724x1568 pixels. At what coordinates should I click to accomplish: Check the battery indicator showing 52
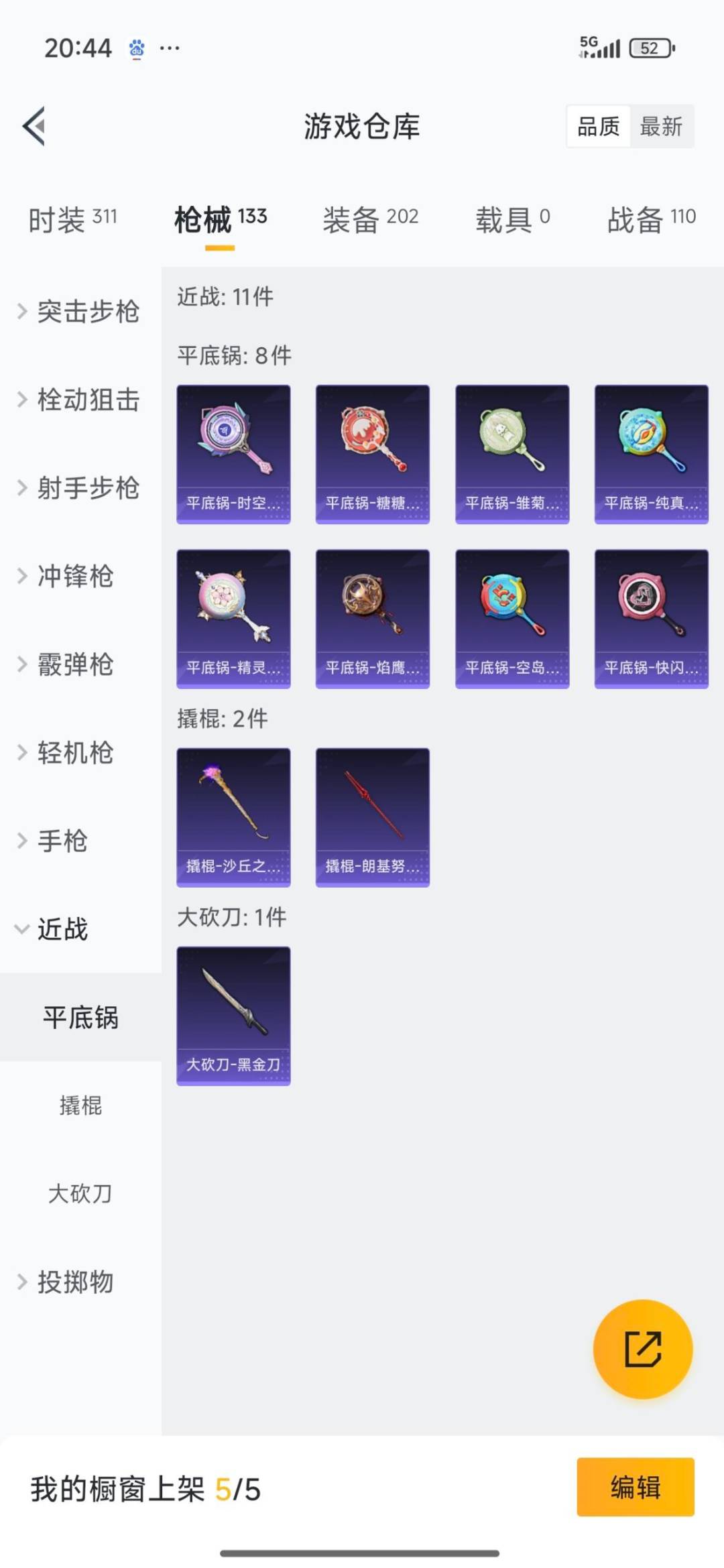point(650,48)
